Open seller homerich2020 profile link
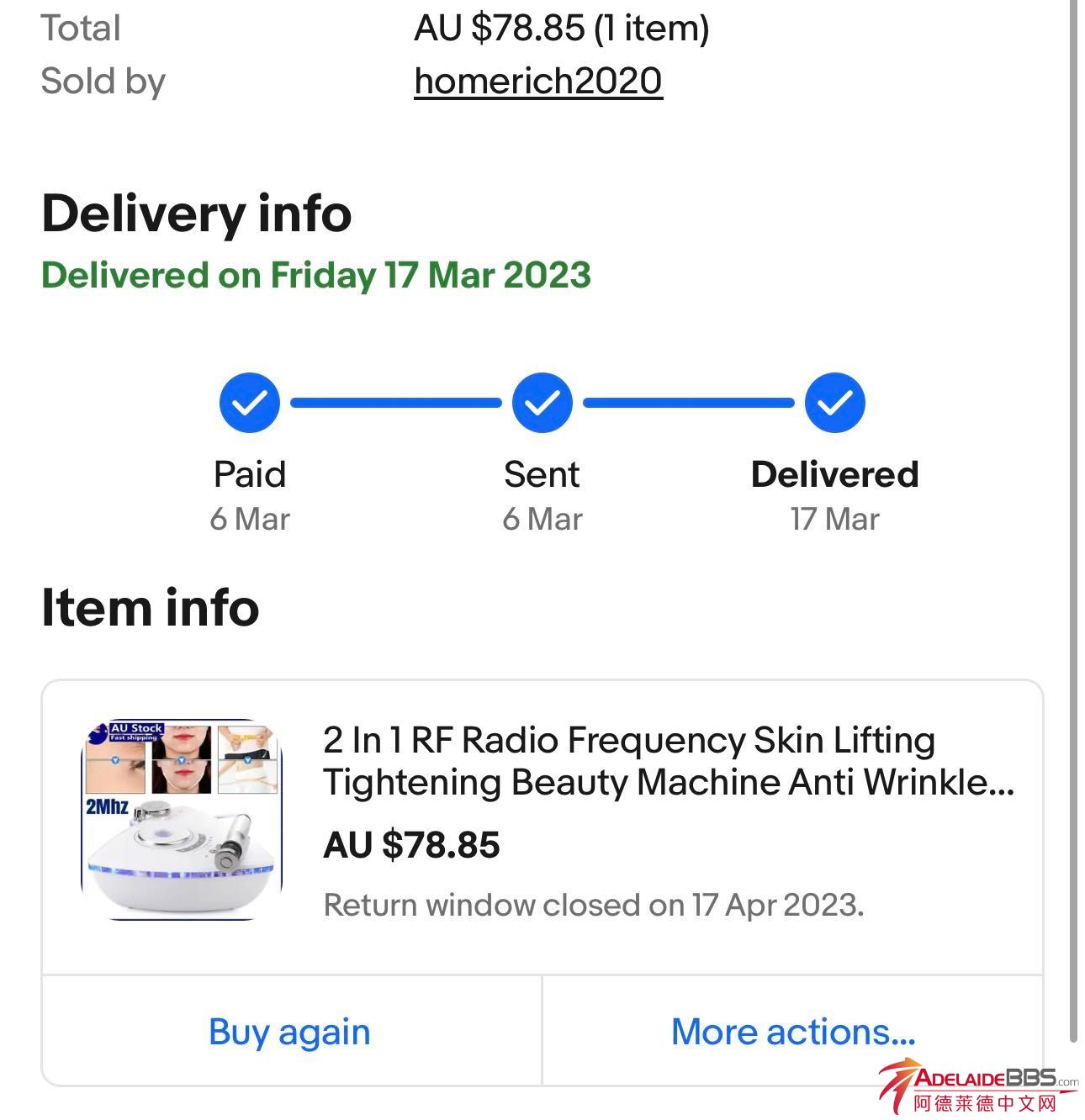 [x=538, y=82]
